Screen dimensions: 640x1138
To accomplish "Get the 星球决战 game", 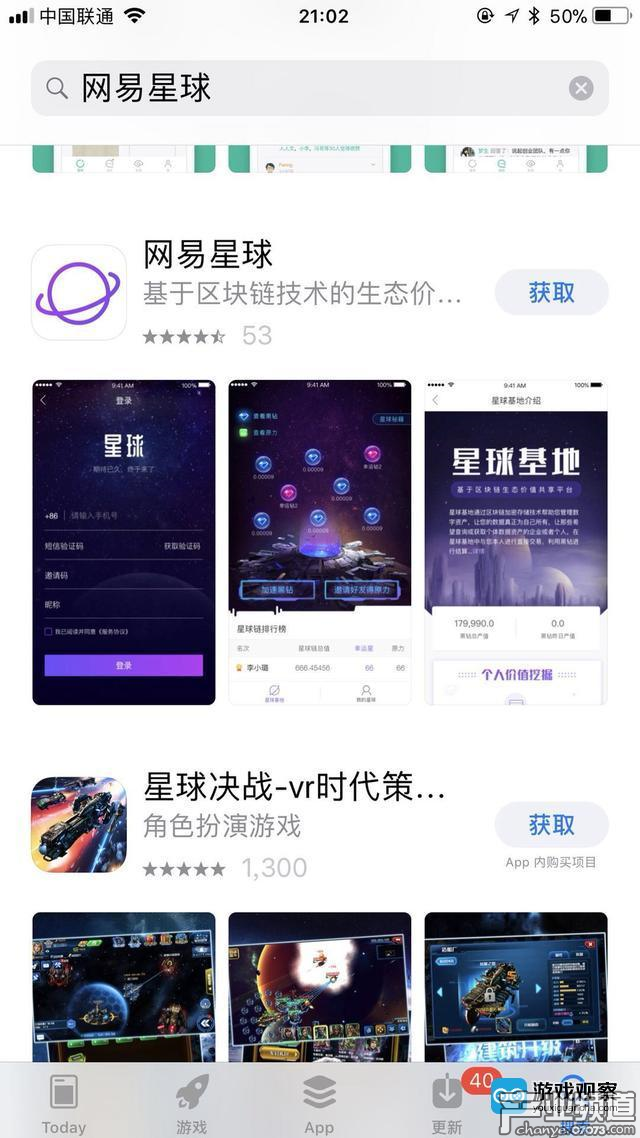I will [x=551, y=825].
